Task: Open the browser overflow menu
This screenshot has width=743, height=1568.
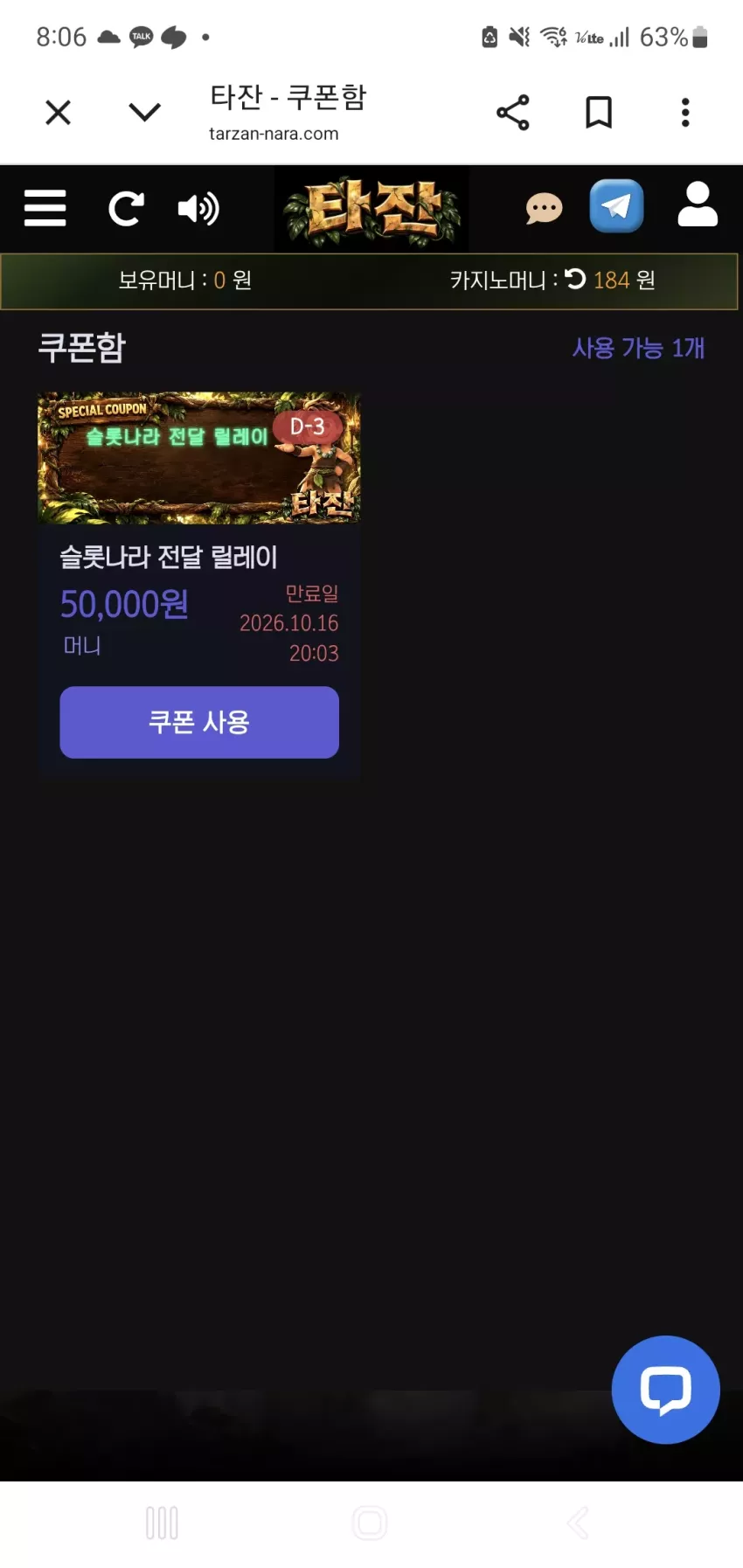Action: tap(685, 112)
